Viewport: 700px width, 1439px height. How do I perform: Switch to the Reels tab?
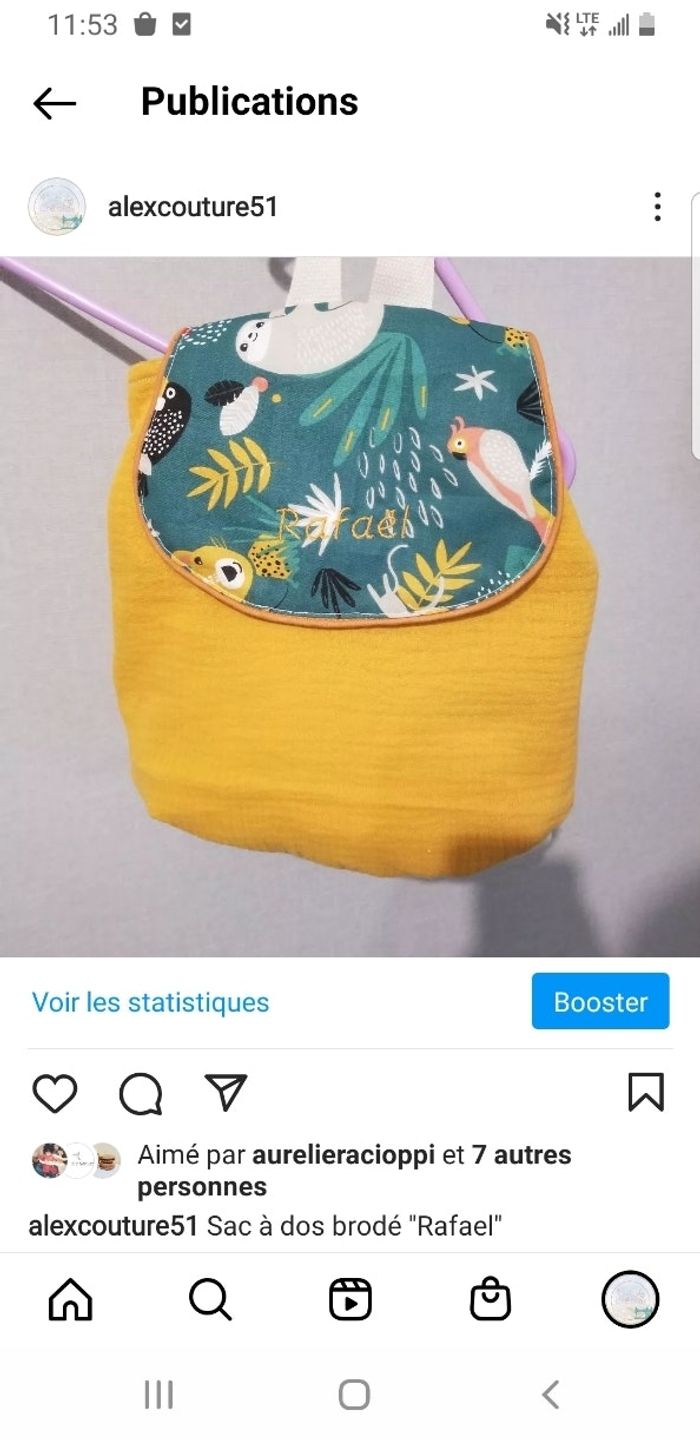click(350, 1300)
